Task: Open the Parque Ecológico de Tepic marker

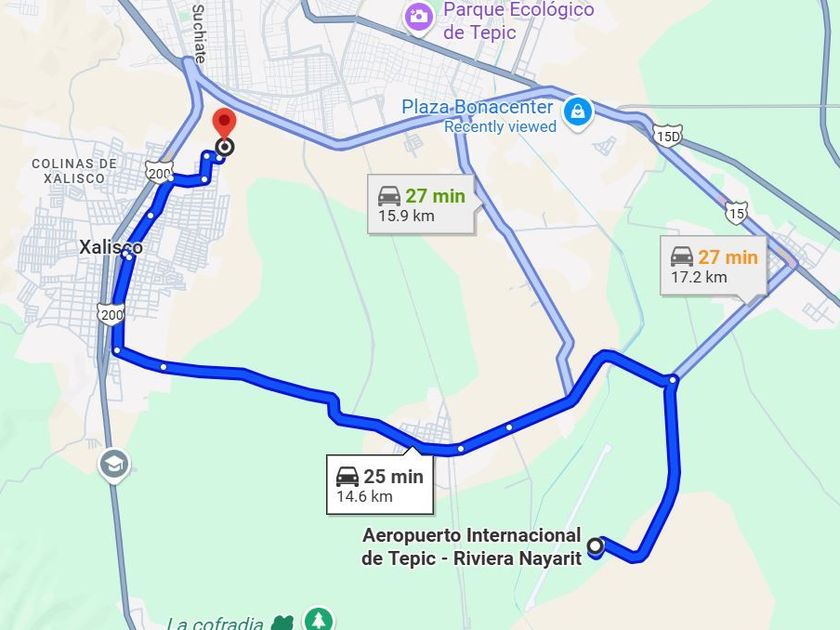Action: pyautogui.click(x=419, y=18)
